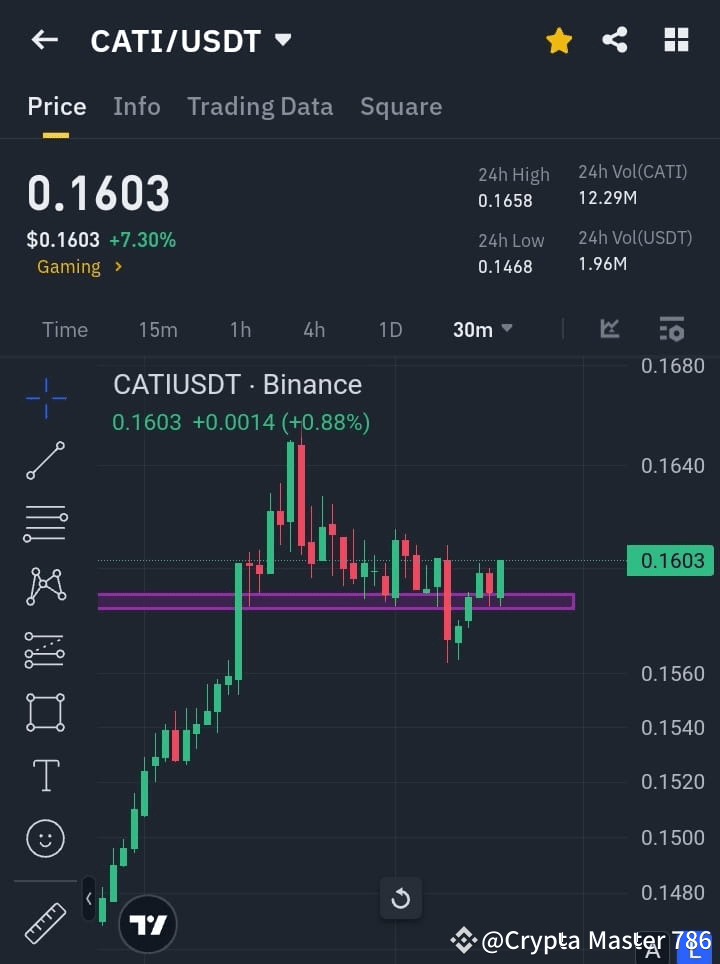Switch to the Square tab
Image resolution: width=720 pixels, height=964 pixels.
tap(400, 106)
